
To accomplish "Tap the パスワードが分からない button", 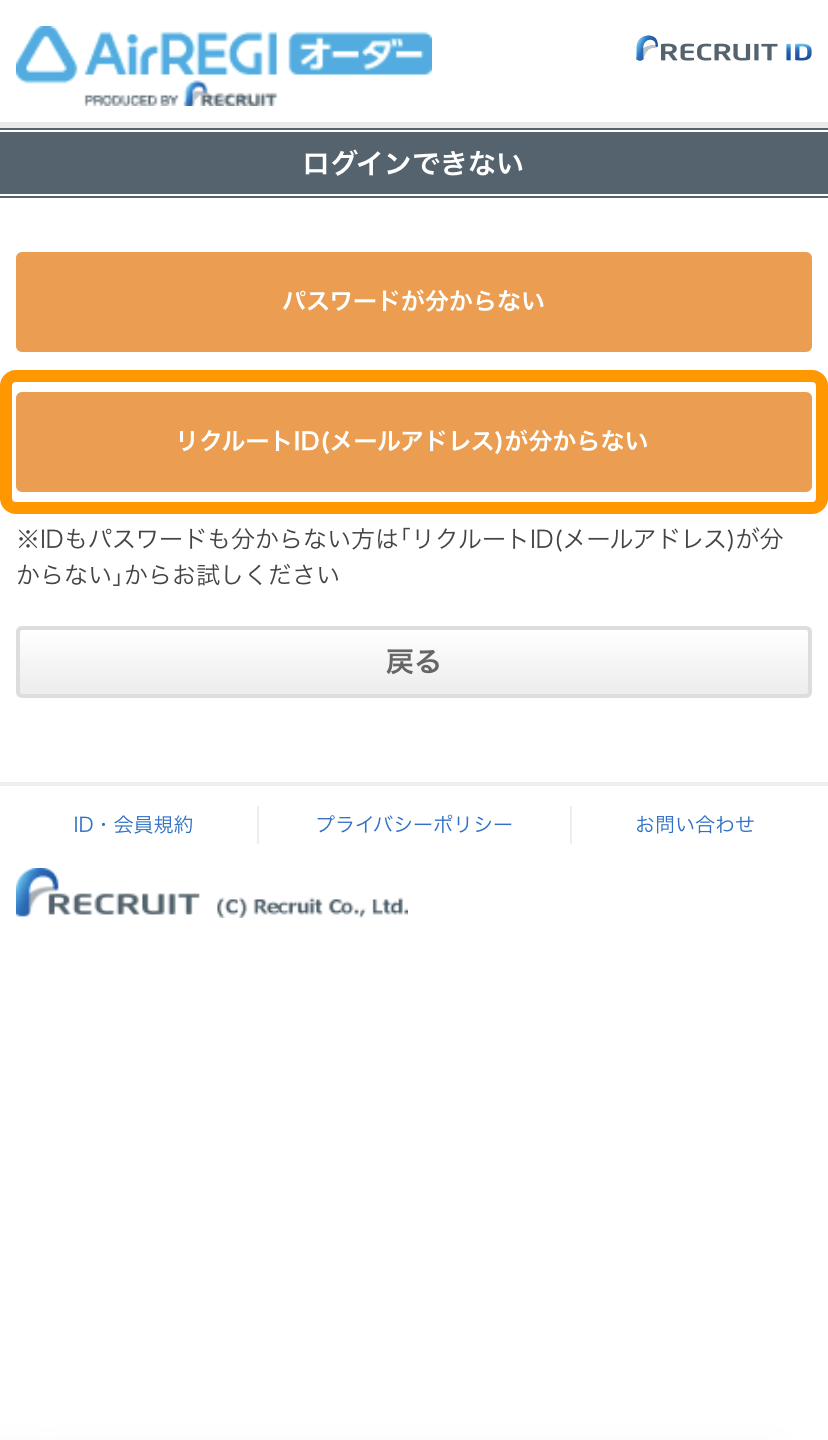I will pyautogui.click(x=413, y=301).
